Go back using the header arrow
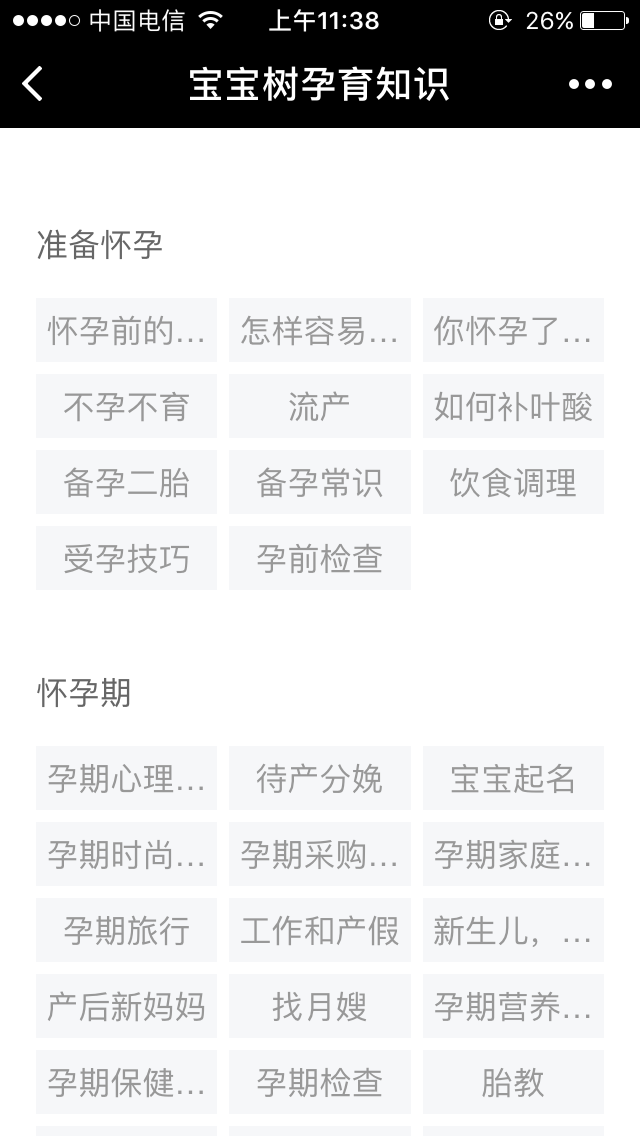The image size is (640, 1136). point(33,84)
